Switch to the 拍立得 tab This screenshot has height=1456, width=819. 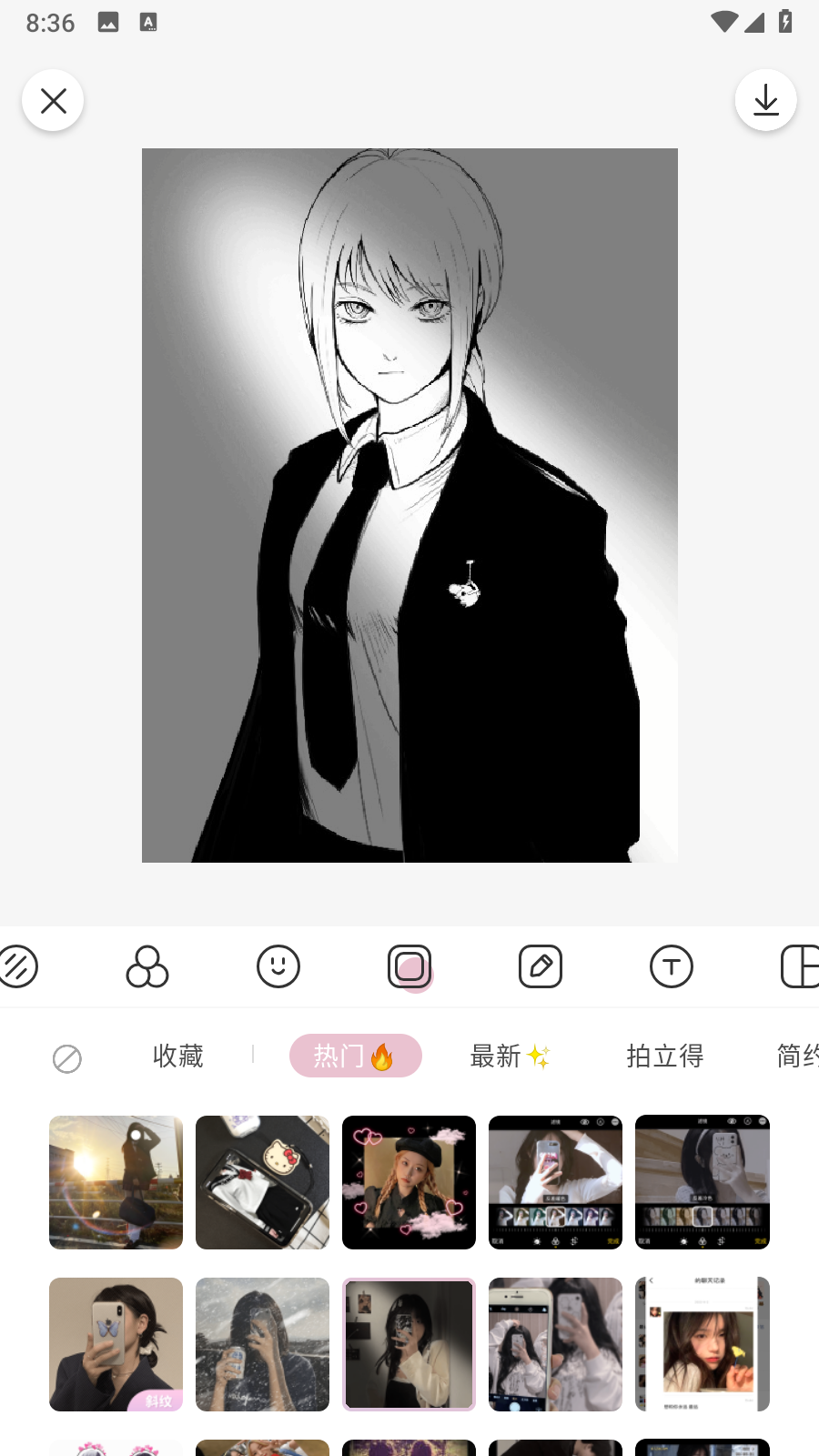pos(665,1056)
